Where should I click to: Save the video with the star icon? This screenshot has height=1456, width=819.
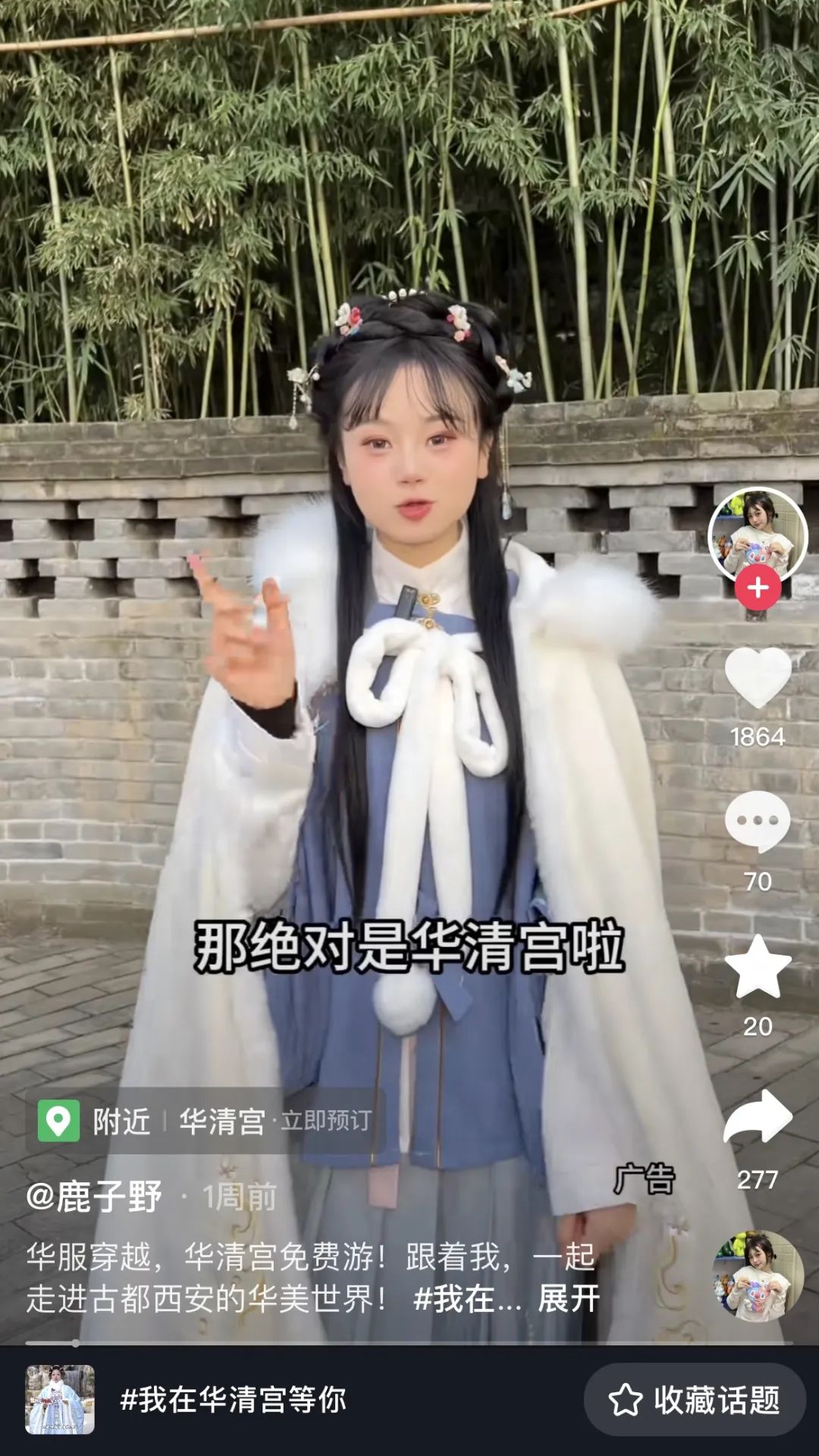coord(758,967)
